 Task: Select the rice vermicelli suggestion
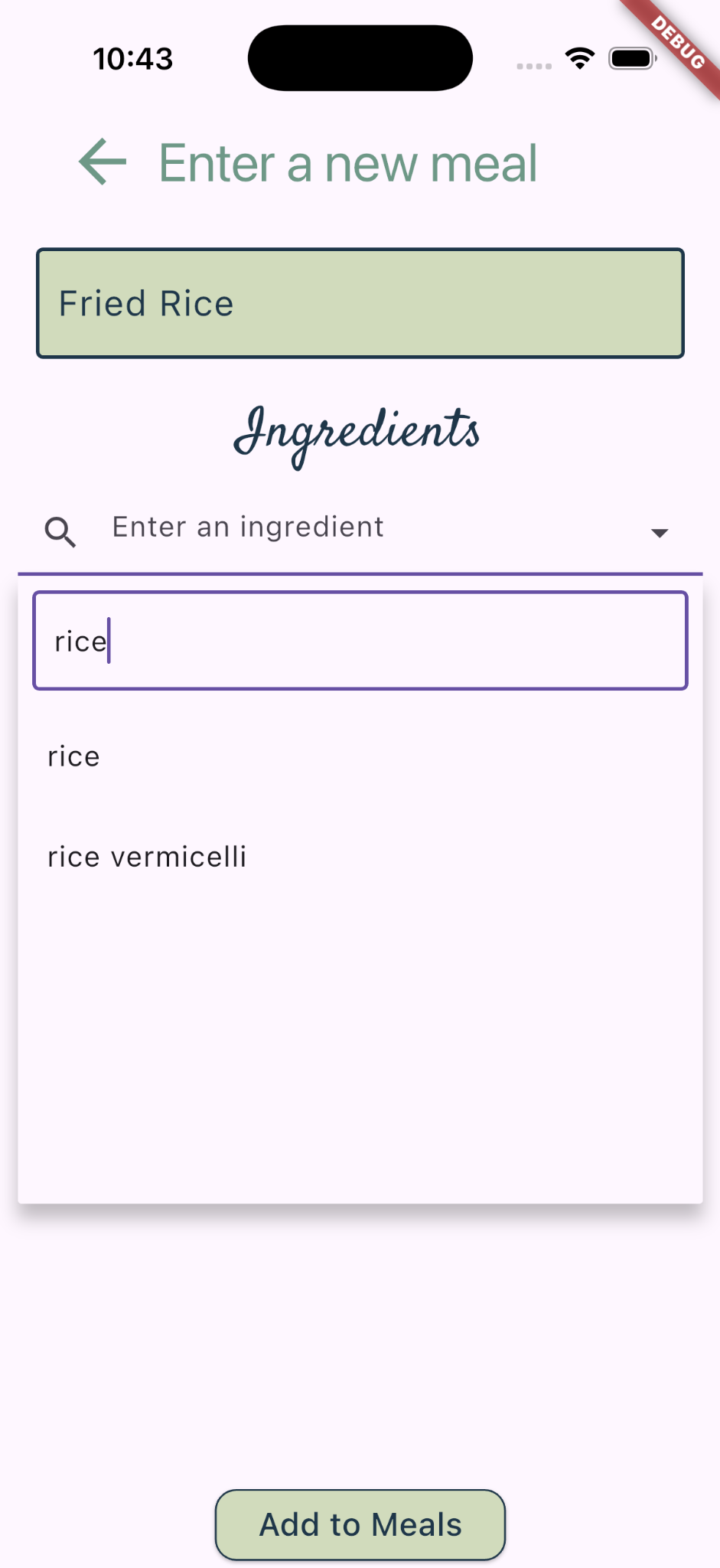pyautogui.click(x=147, y=856)
